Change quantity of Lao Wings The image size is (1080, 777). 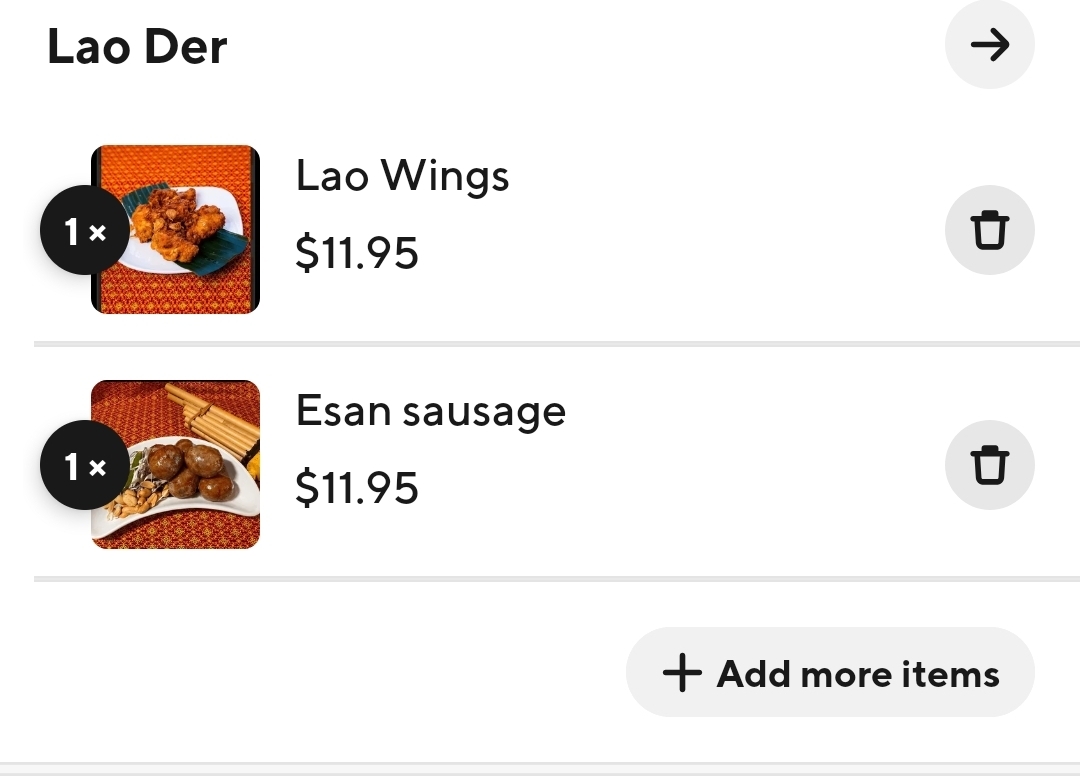(x=84, y=231)
